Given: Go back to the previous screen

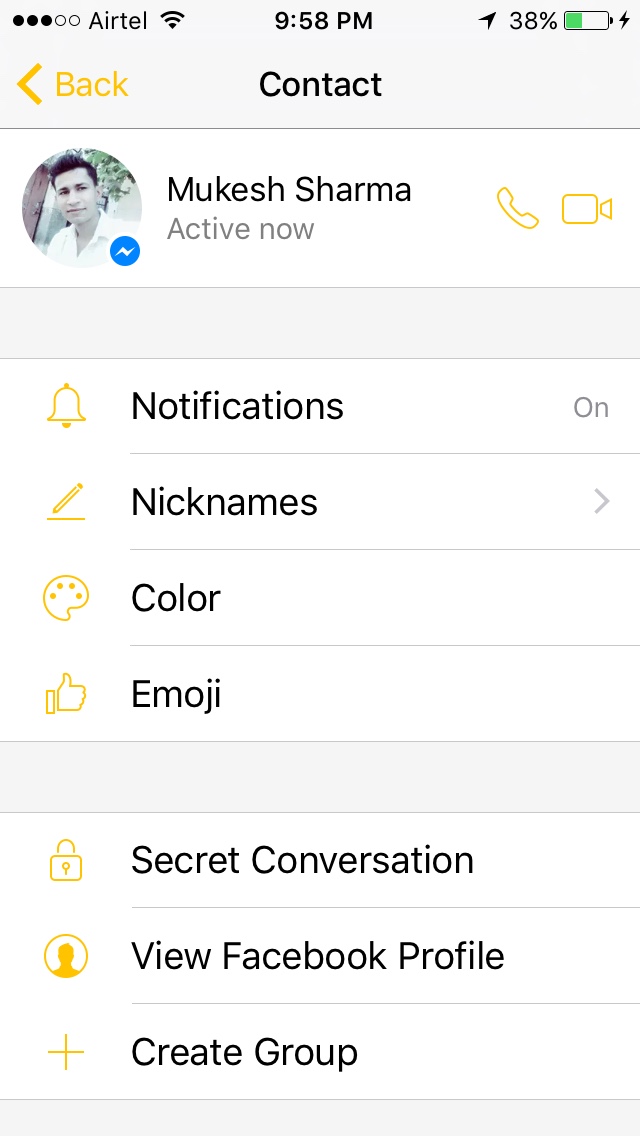Looking at the screenshot, I should (x=73, y=85).
